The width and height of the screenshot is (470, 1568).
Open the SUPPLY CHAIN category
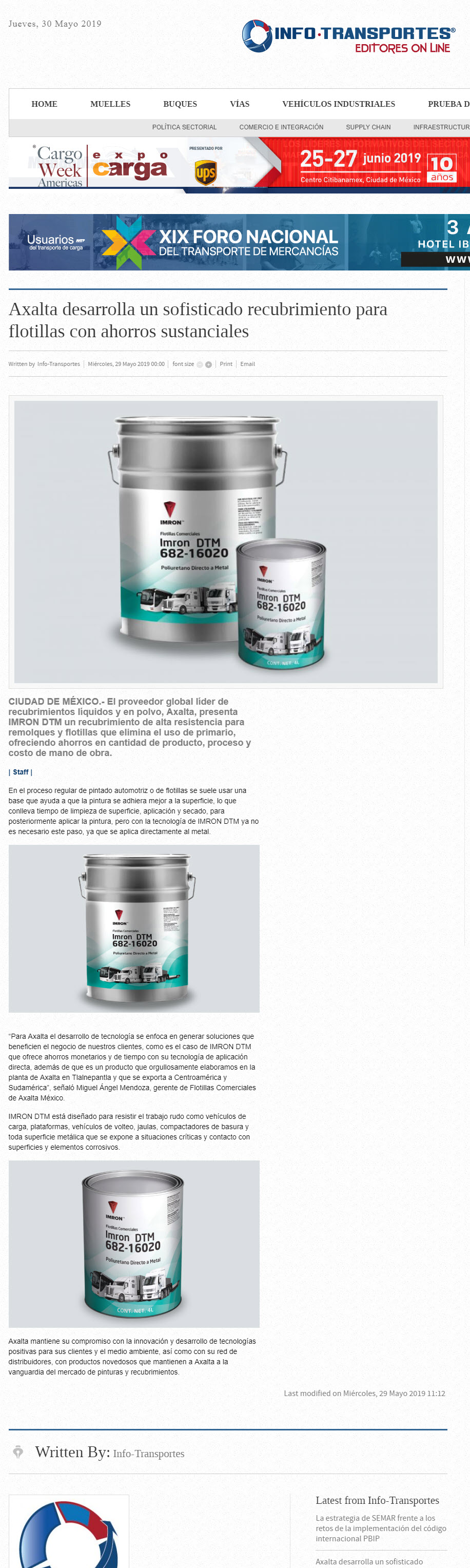tap(368, 127)
